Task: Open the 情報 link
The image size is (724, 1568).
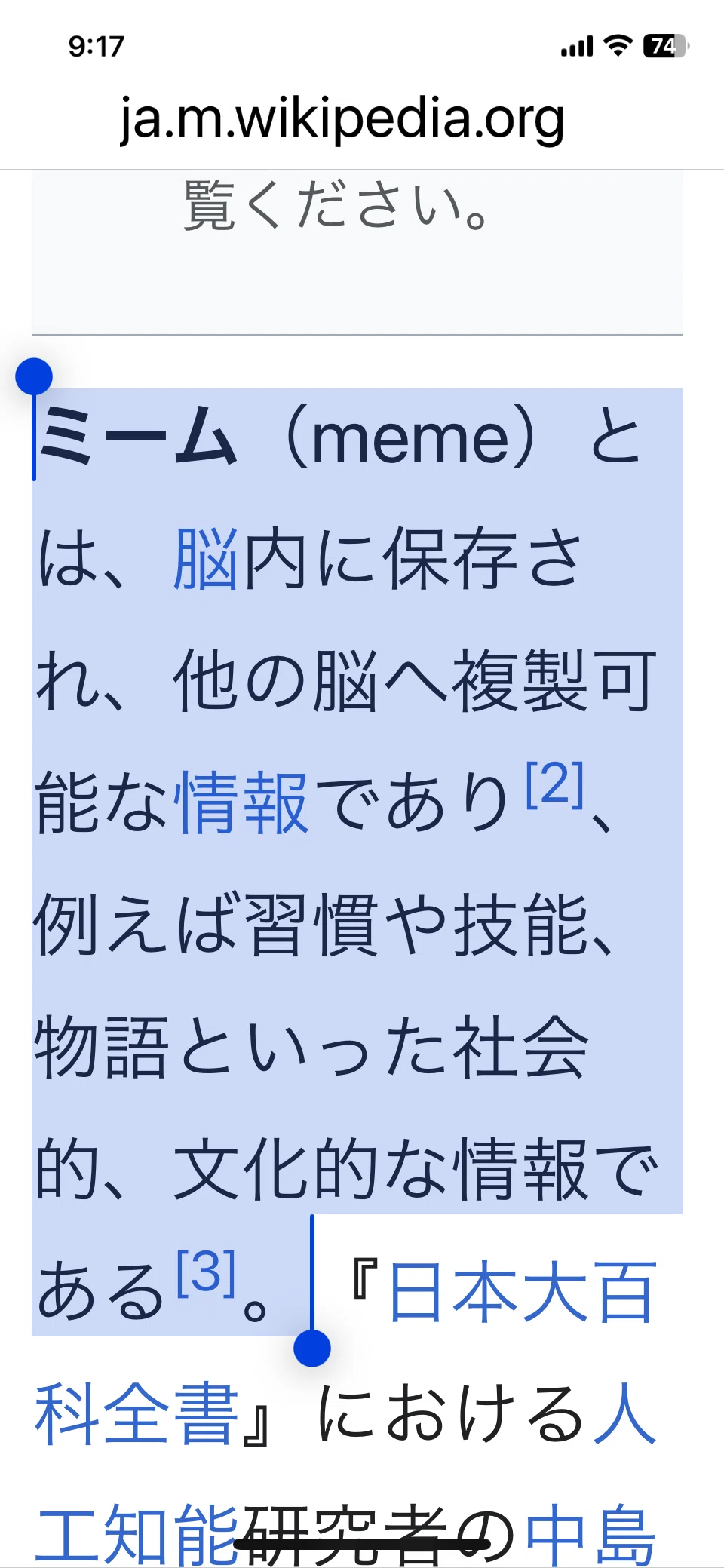Action: 241,802
